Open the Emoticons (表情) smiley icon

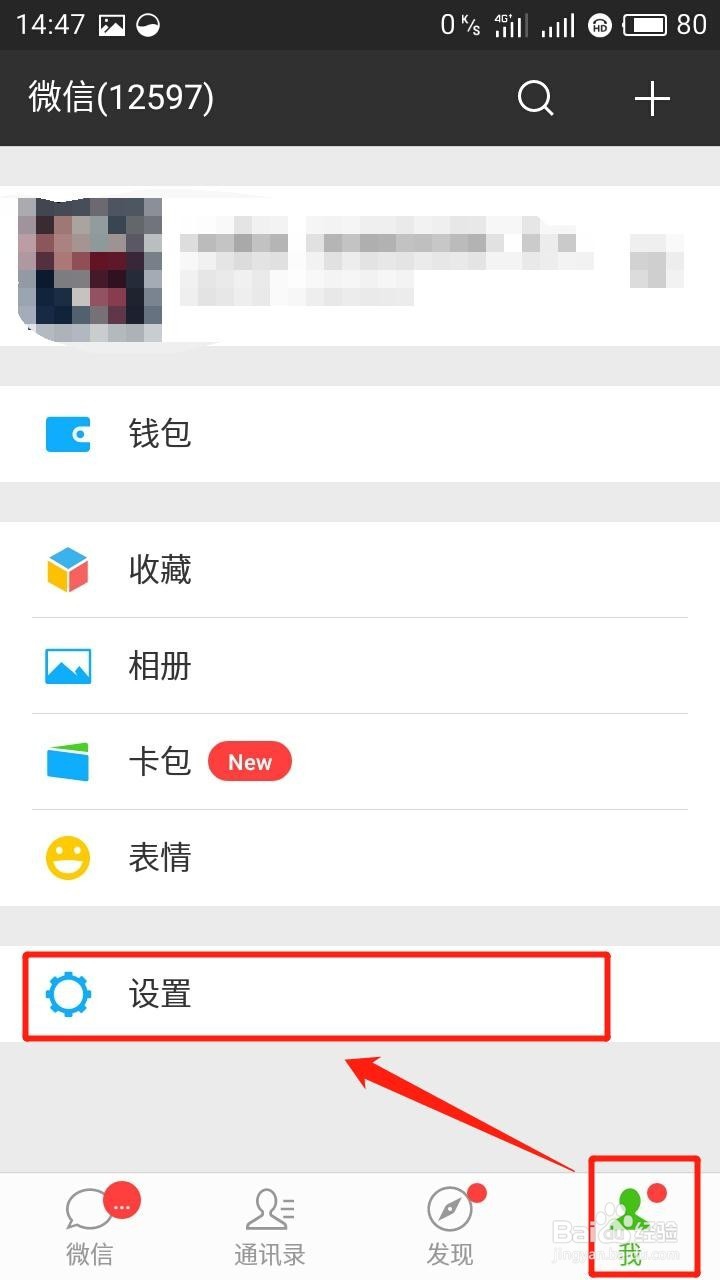tap(67, 857)
